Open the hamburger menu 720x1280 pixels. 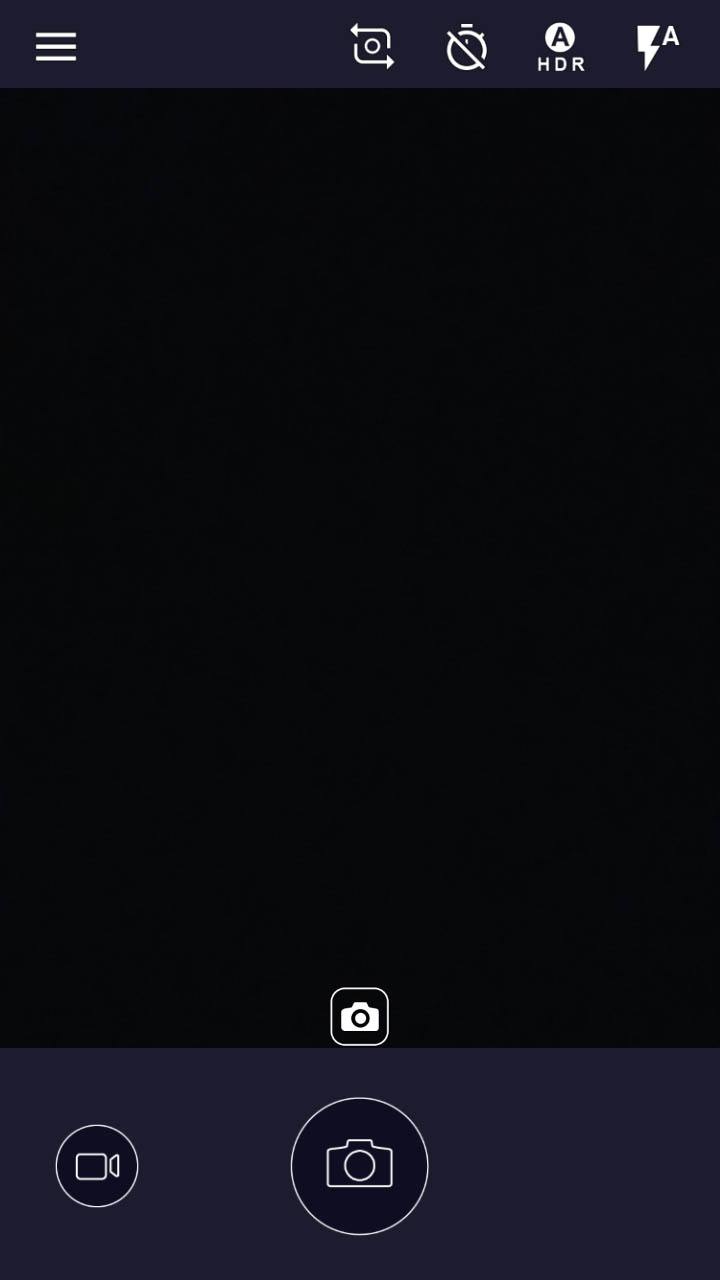[56, 46]
